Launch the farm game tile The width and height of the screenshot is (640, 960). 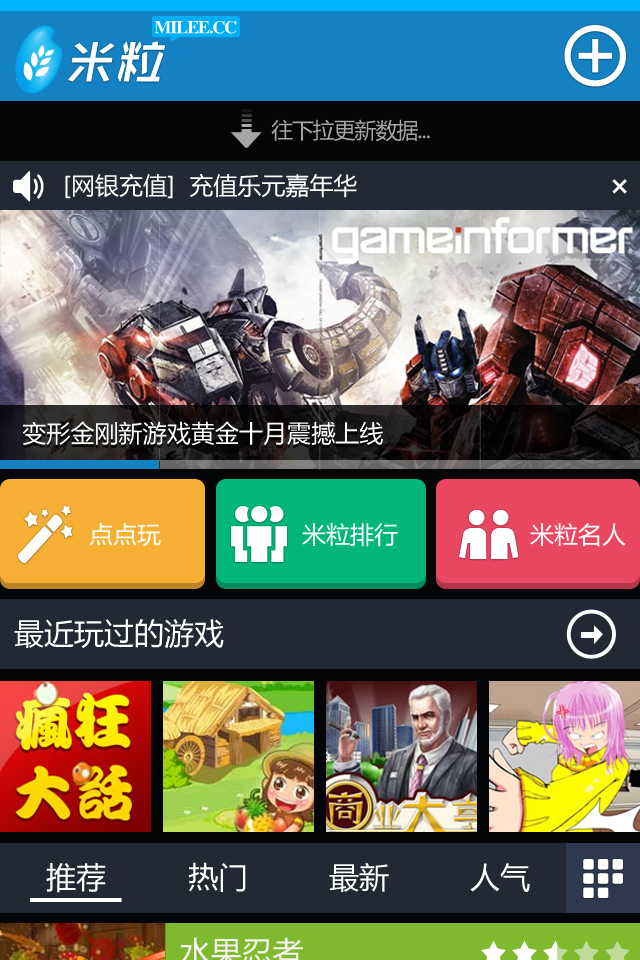coord(238,756)
